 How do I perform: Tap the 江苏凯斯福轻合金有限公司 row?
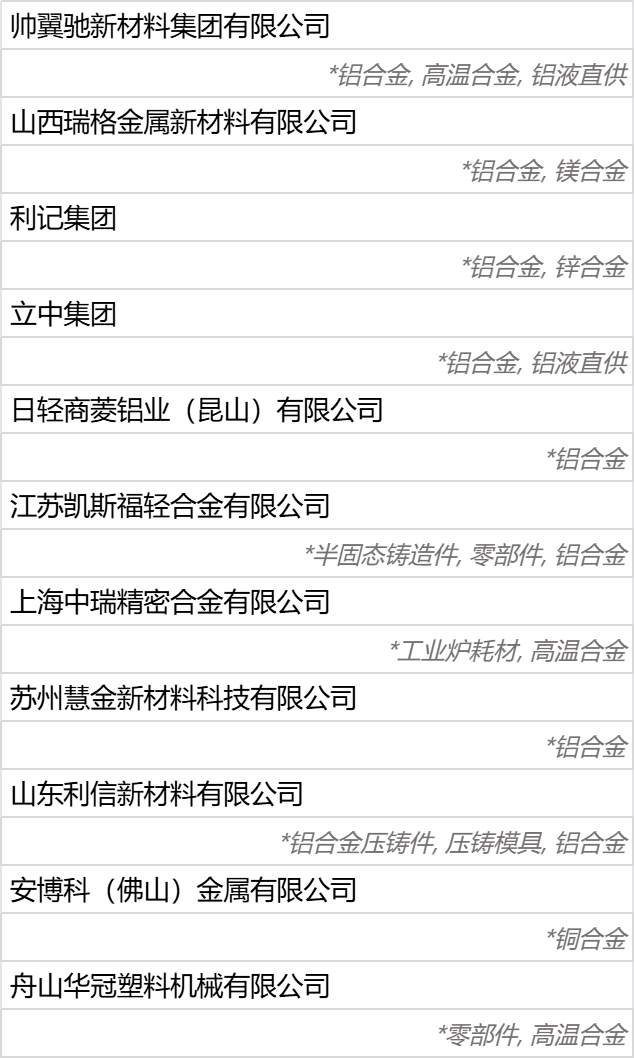(x=170, y=506)
